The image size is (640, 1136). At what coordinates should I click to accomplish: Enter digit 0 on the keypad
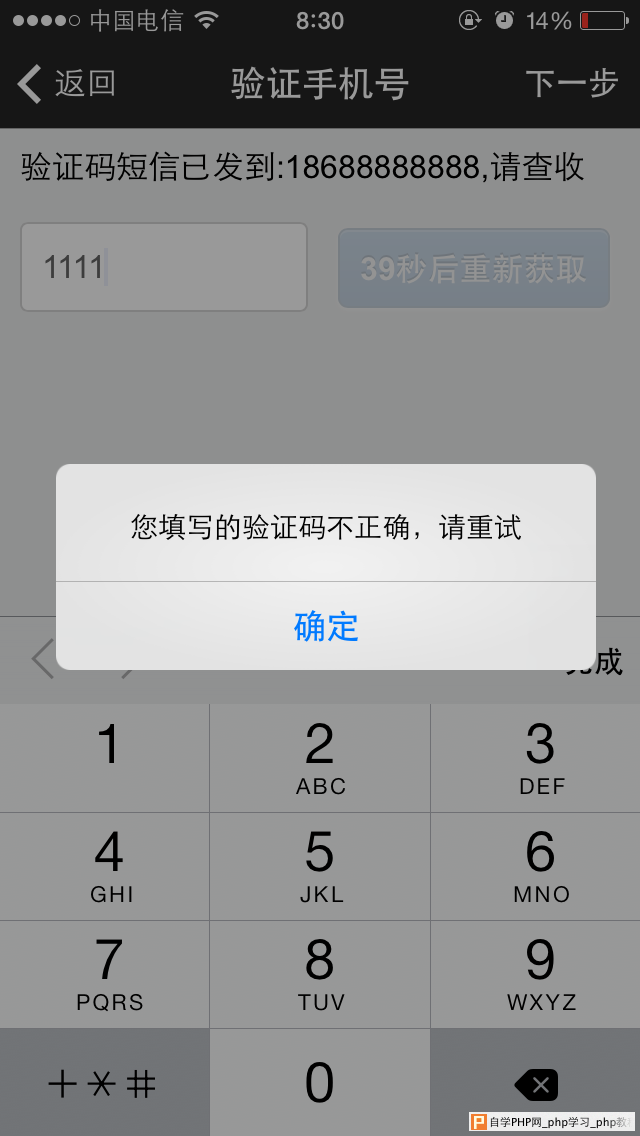[320, 1082]
